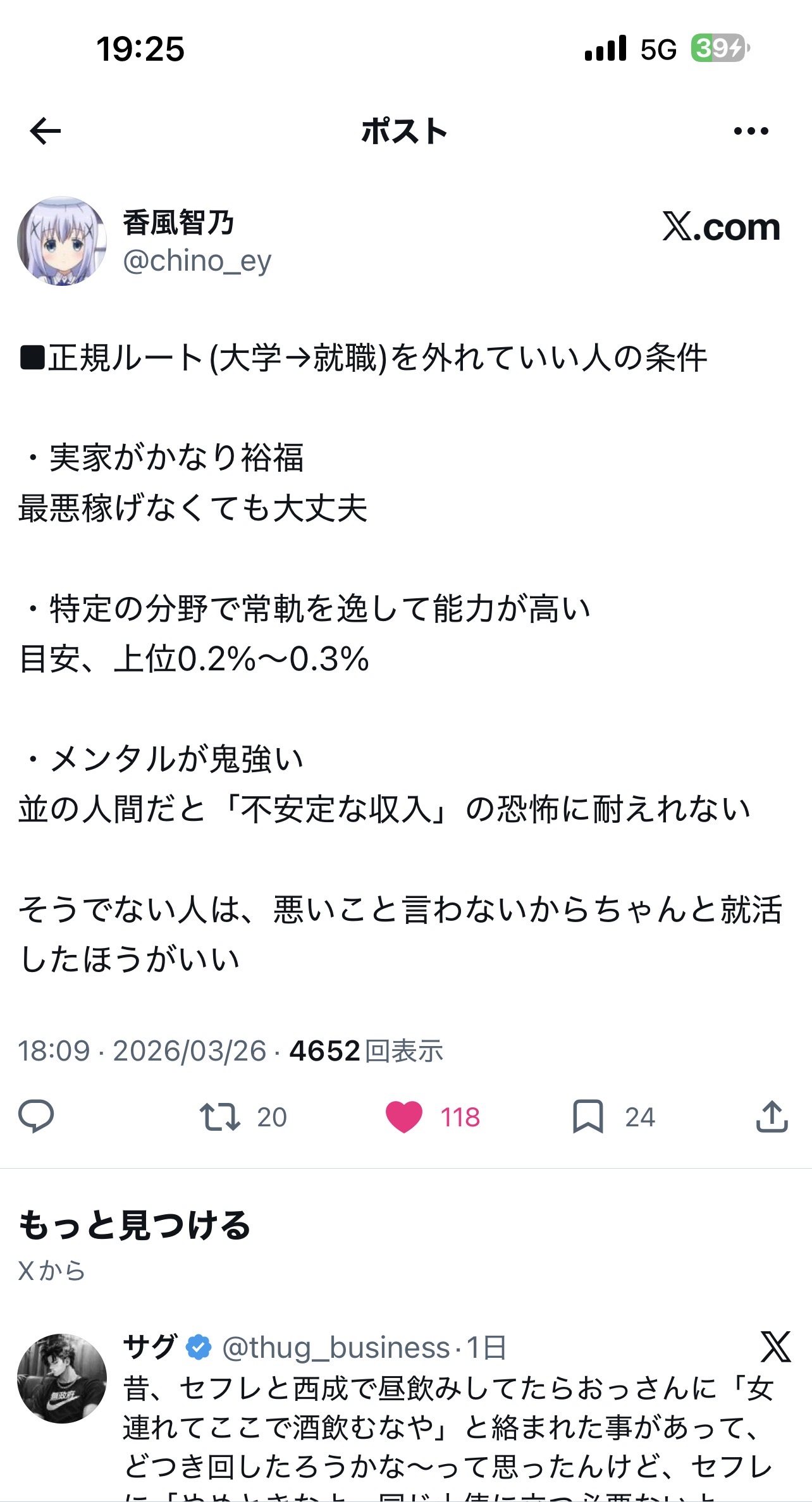Reply to 香風智乃's post

click(36, 1116)
